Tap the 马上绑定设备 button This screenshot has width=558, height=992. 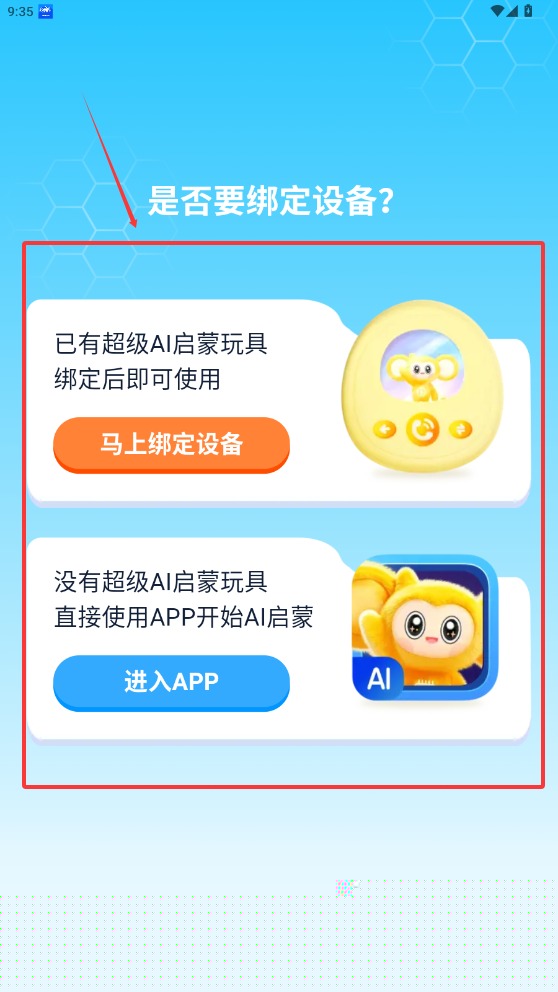171,445
